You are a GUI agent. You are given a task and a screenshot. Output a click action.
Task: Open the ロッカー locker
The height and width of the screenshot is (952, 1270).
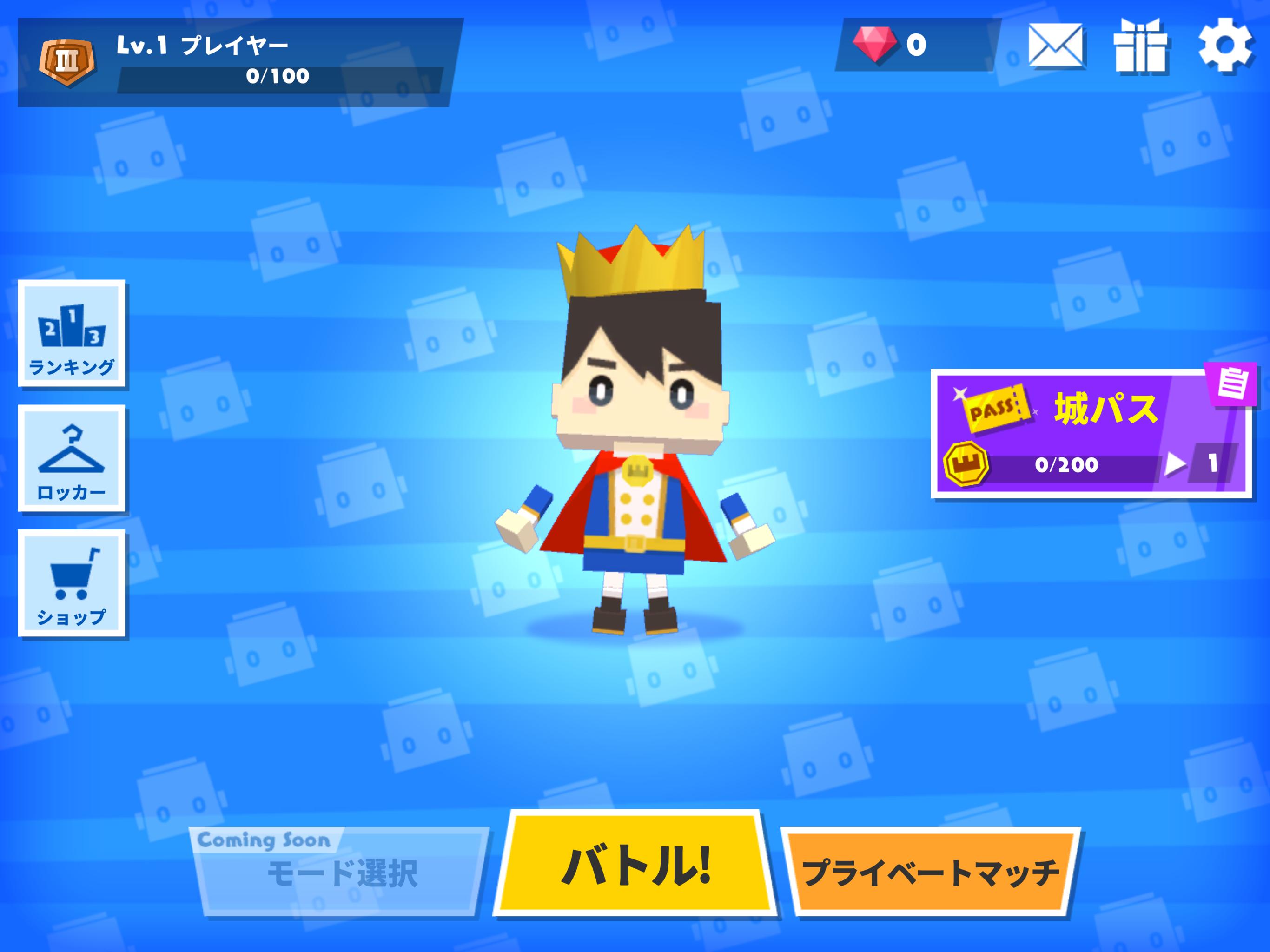coord(72,458)
